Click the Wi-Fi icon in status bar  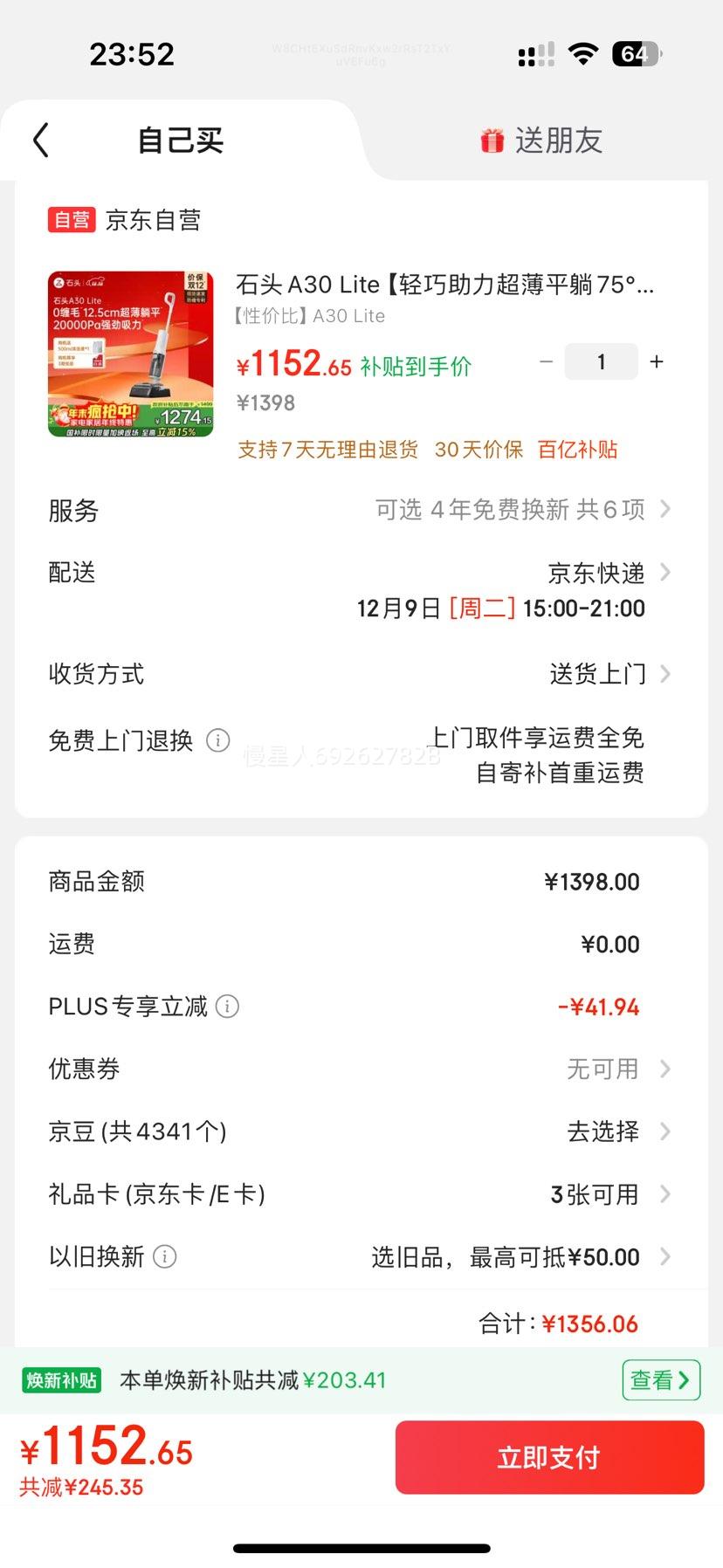click(582, 52)
